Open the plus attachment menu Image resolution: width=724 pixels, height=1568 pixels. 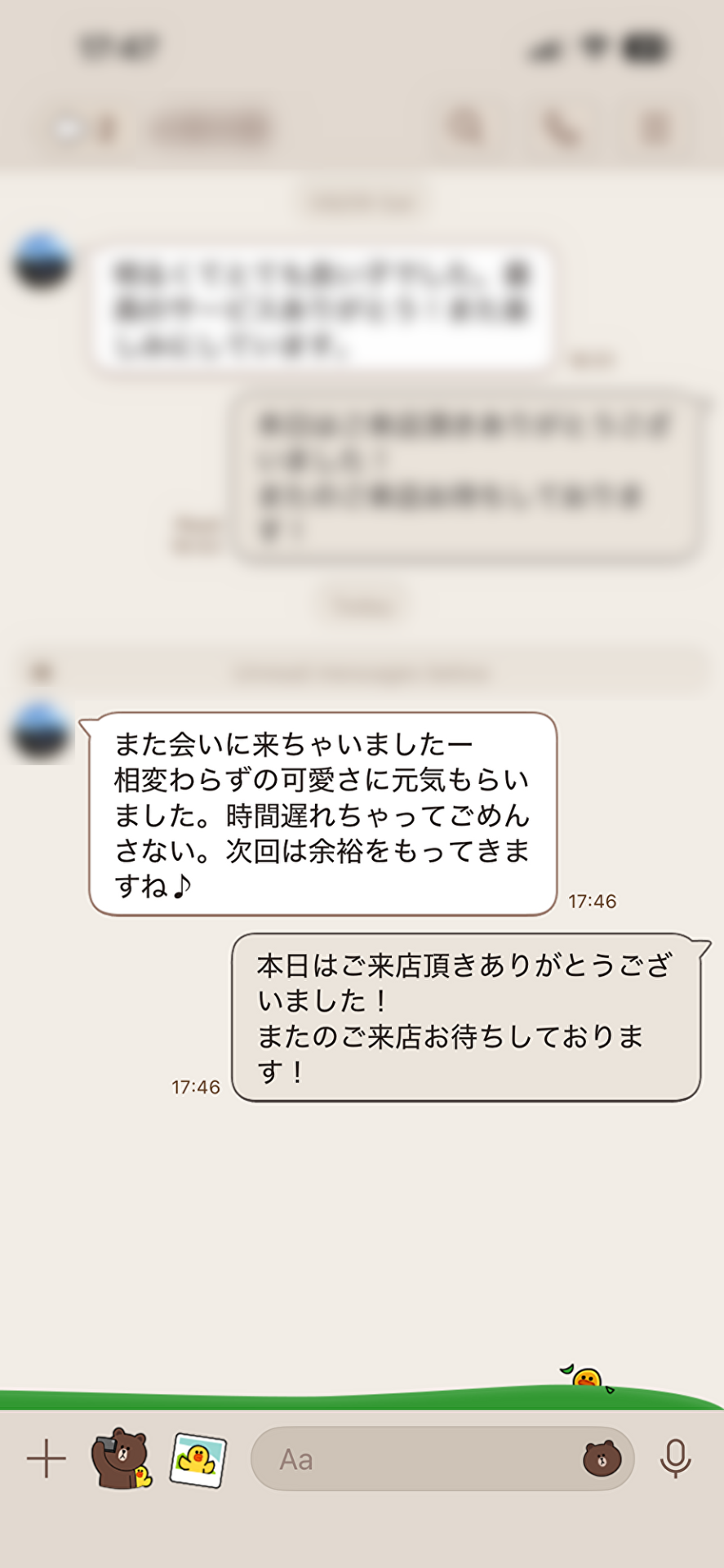click(x=47, y=1459)
